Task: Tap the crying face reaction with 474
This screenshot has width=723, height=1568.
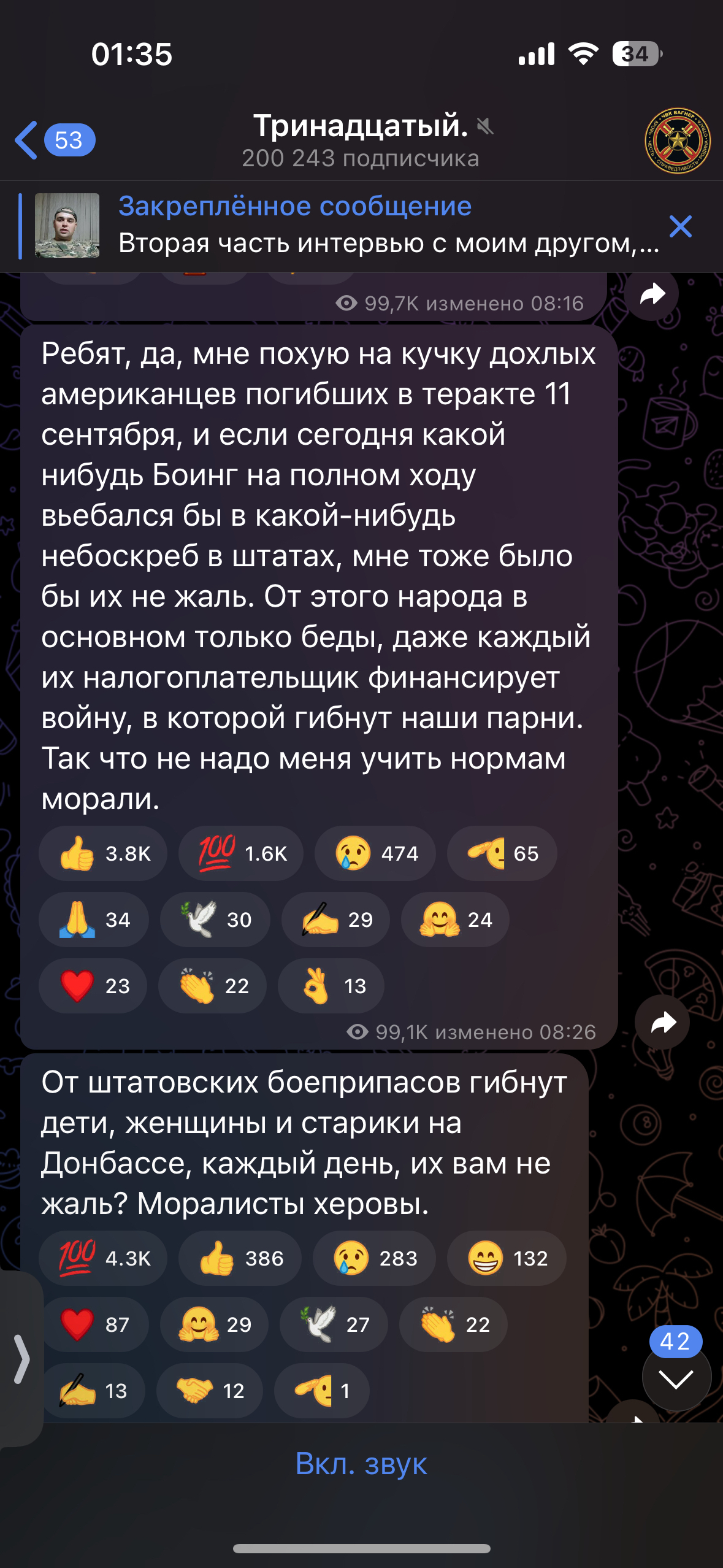Action: 375,853
